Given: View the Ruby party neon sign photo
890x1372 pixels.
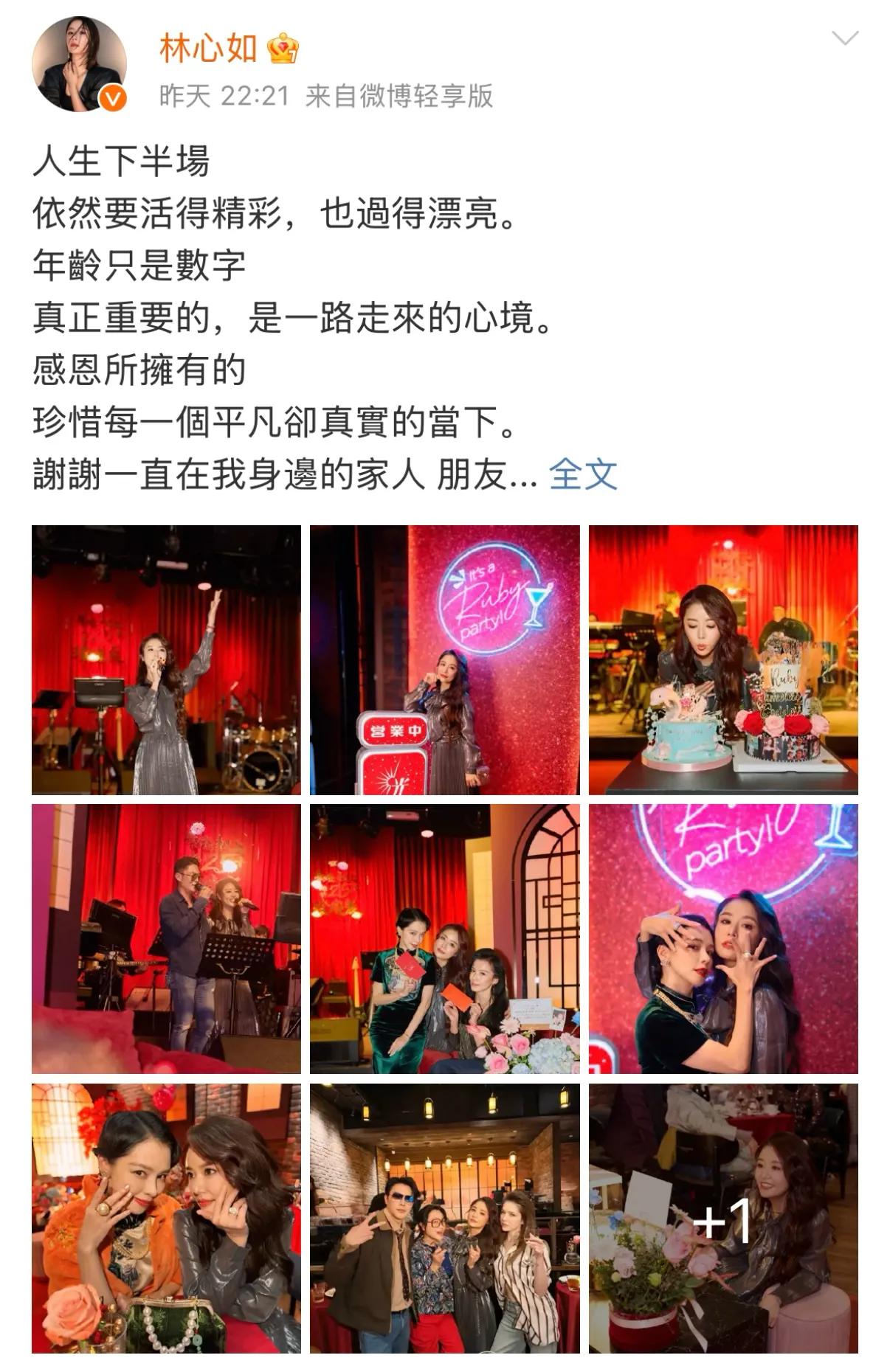Looking at the screenshot, I should [x=444, y=659].
